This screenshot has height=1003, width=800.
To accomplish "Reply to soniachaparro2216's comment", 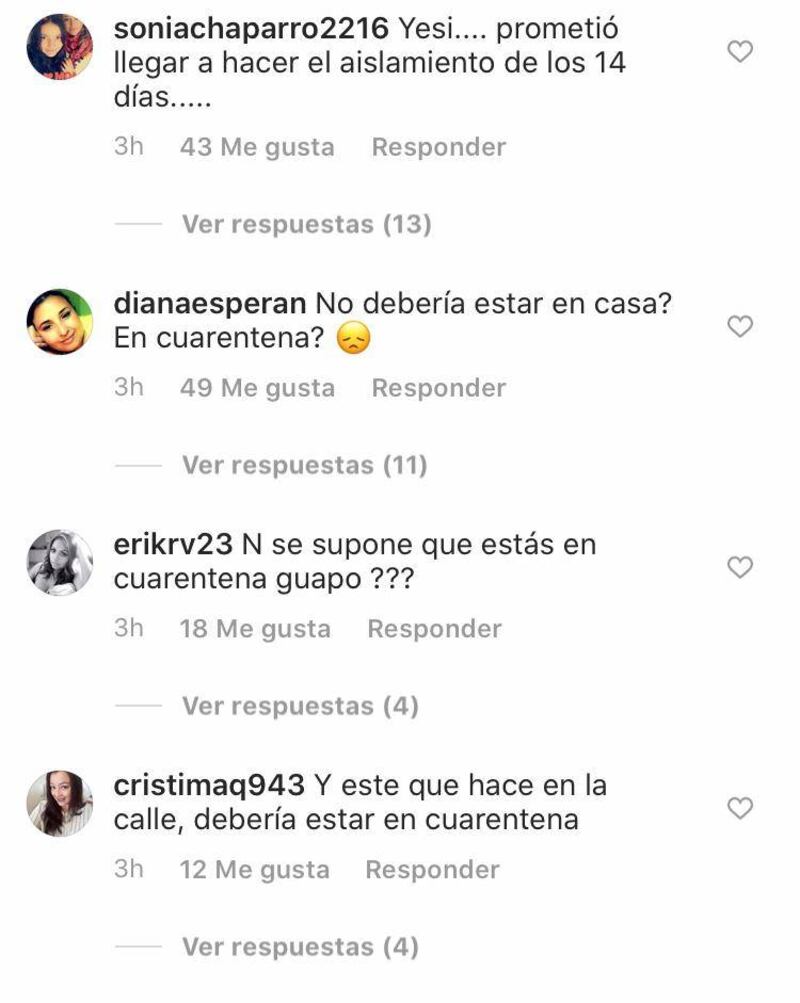I will click(439, 147).
